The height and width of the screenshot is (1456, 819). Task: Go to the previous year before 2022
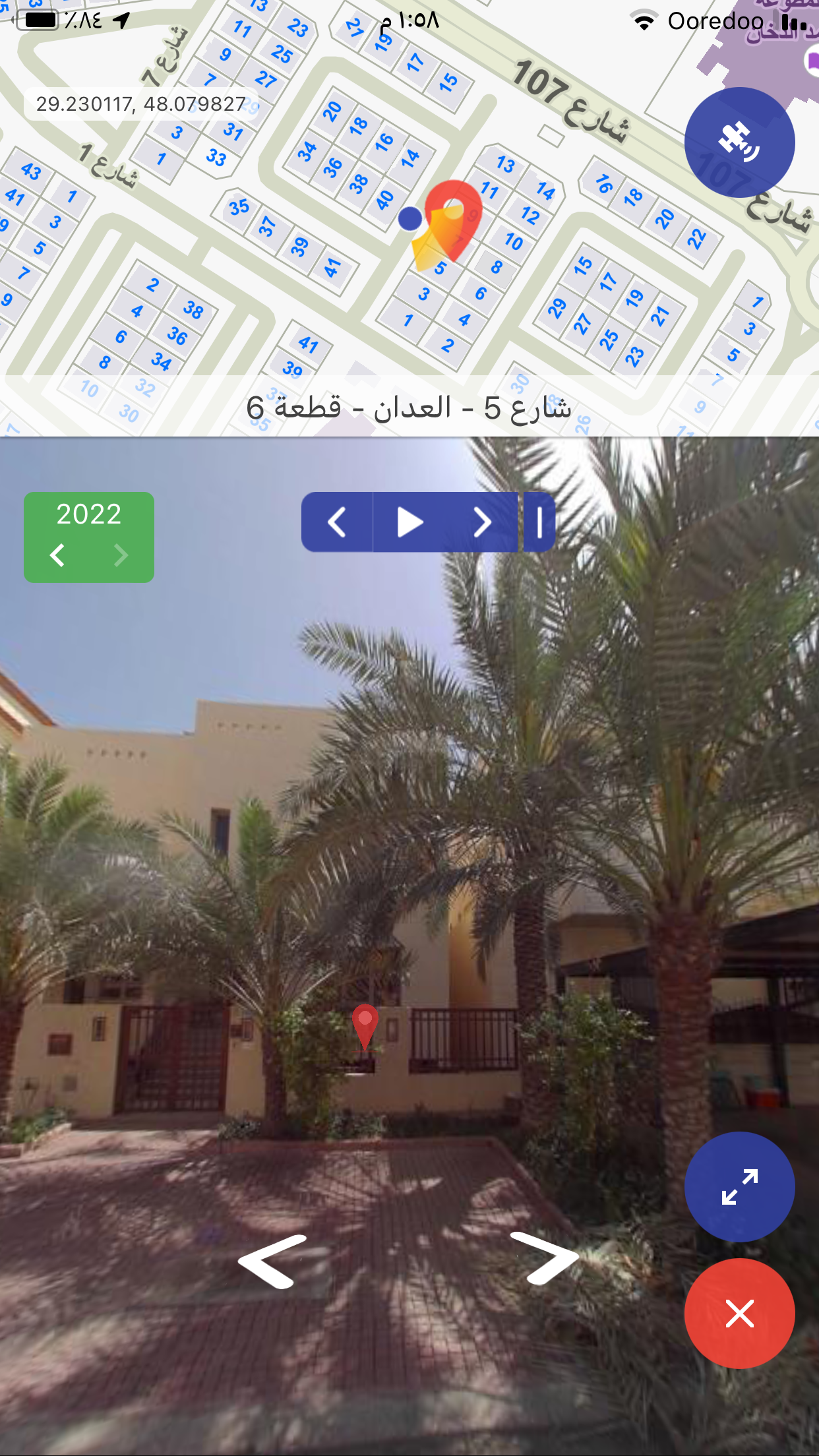tap(58, 555)
